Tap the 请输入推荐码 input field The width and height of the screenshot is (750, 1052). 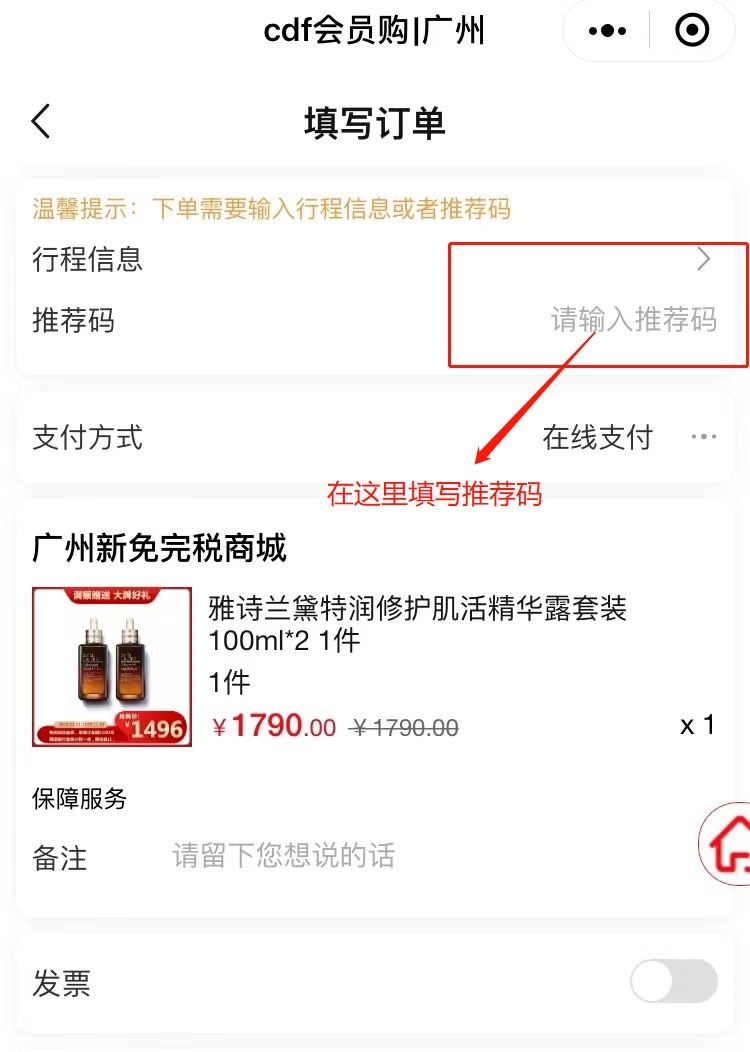click(633, 320)
